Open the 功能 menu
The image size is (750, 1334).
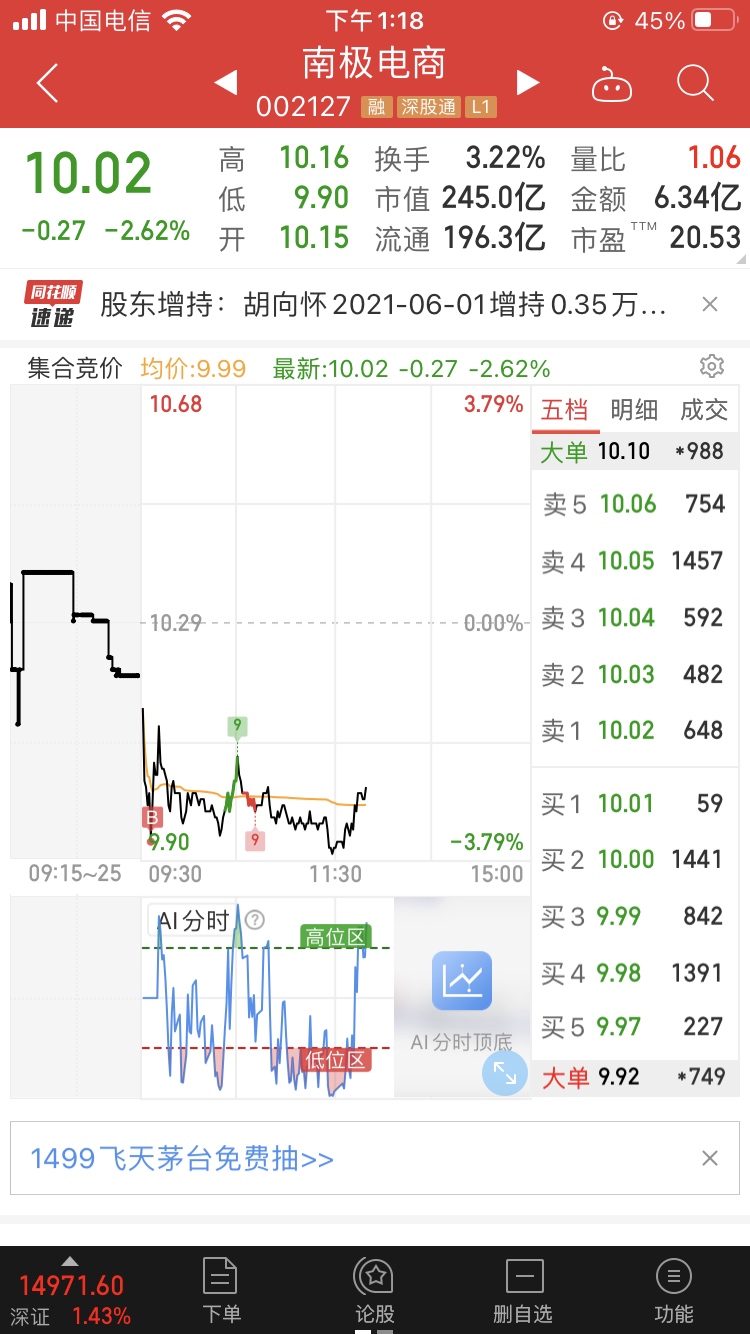(673, 1290)
